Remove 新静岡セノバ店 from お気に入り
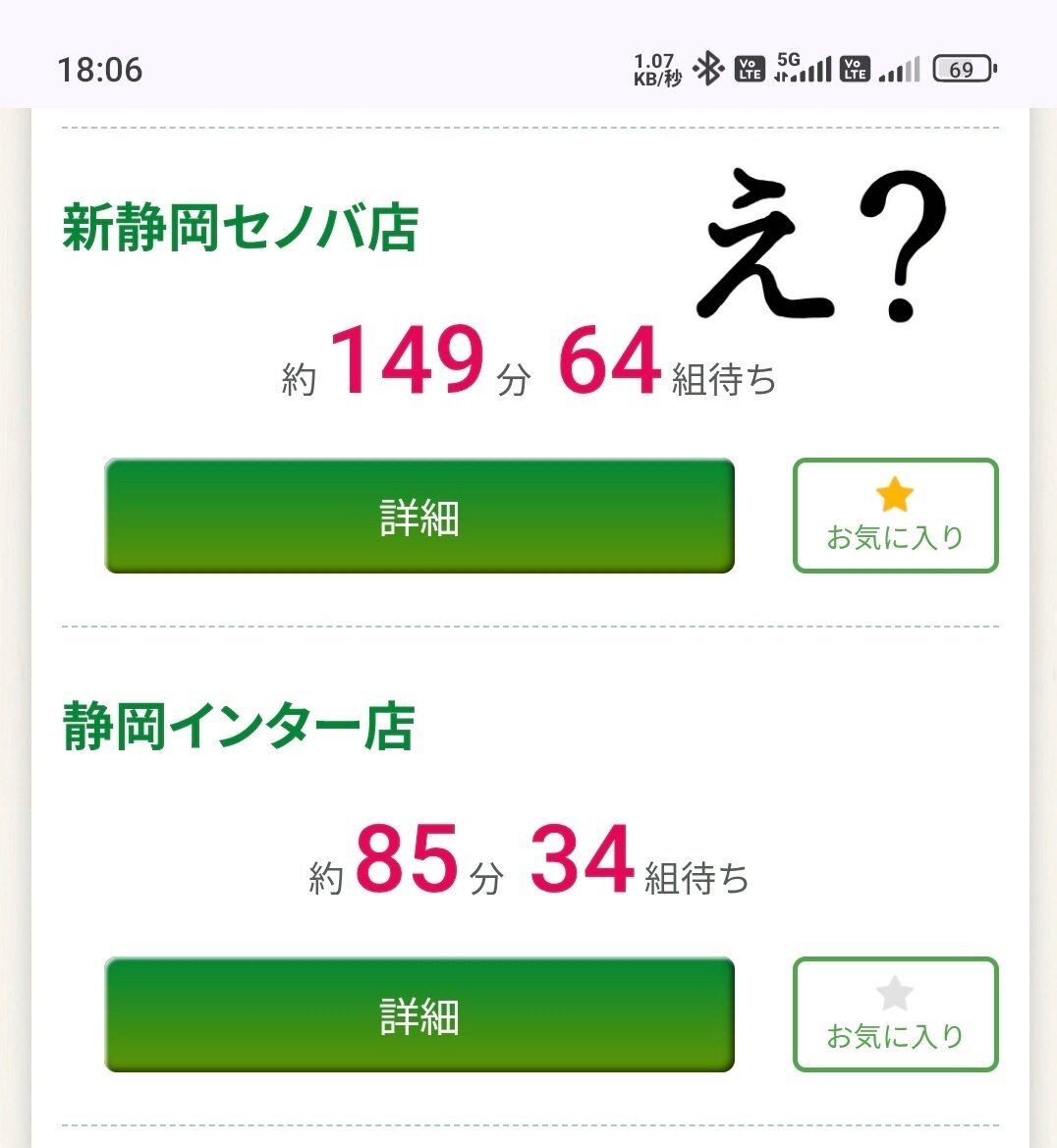Screen dimensions: 1057x1148 coord(895,516)
